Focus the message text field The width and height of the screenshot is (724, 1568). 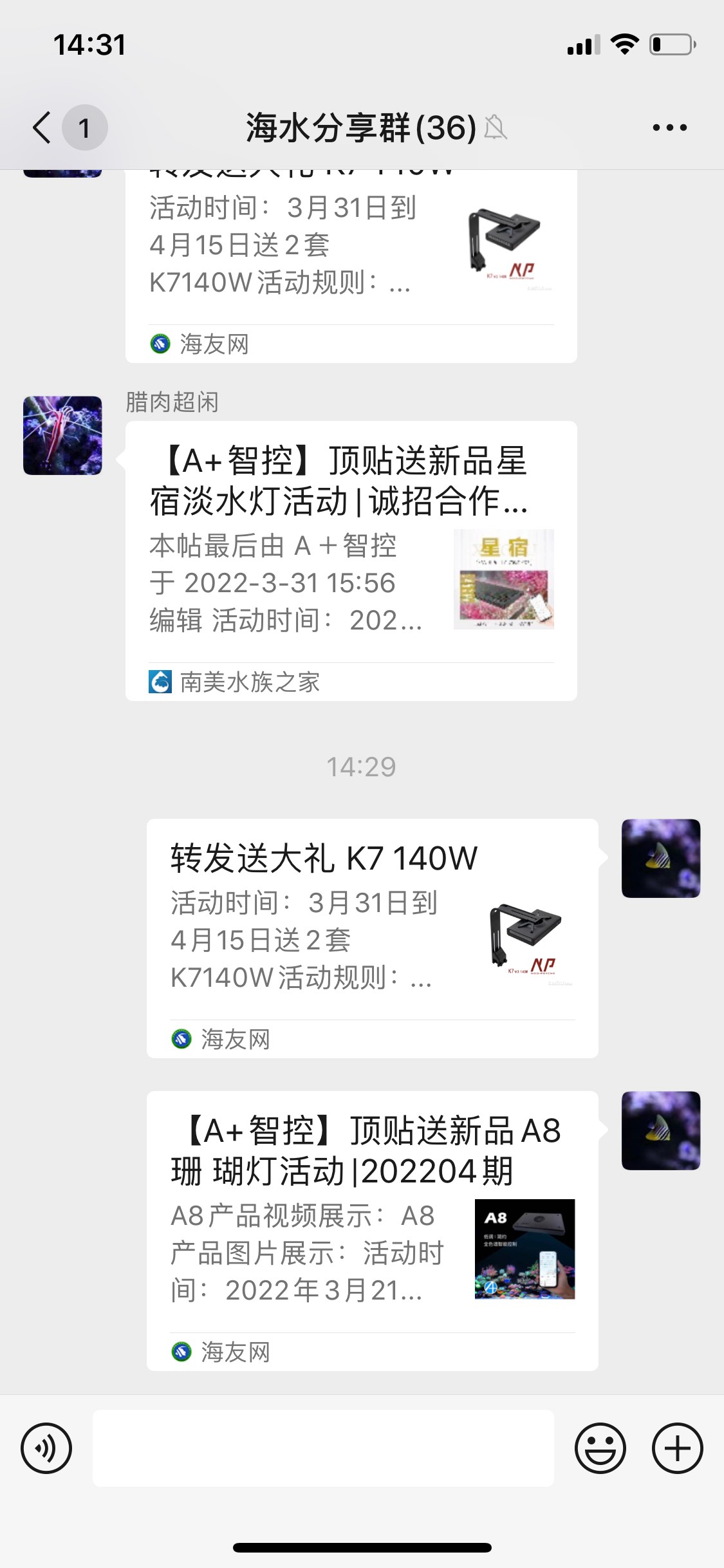[323, 1448]
